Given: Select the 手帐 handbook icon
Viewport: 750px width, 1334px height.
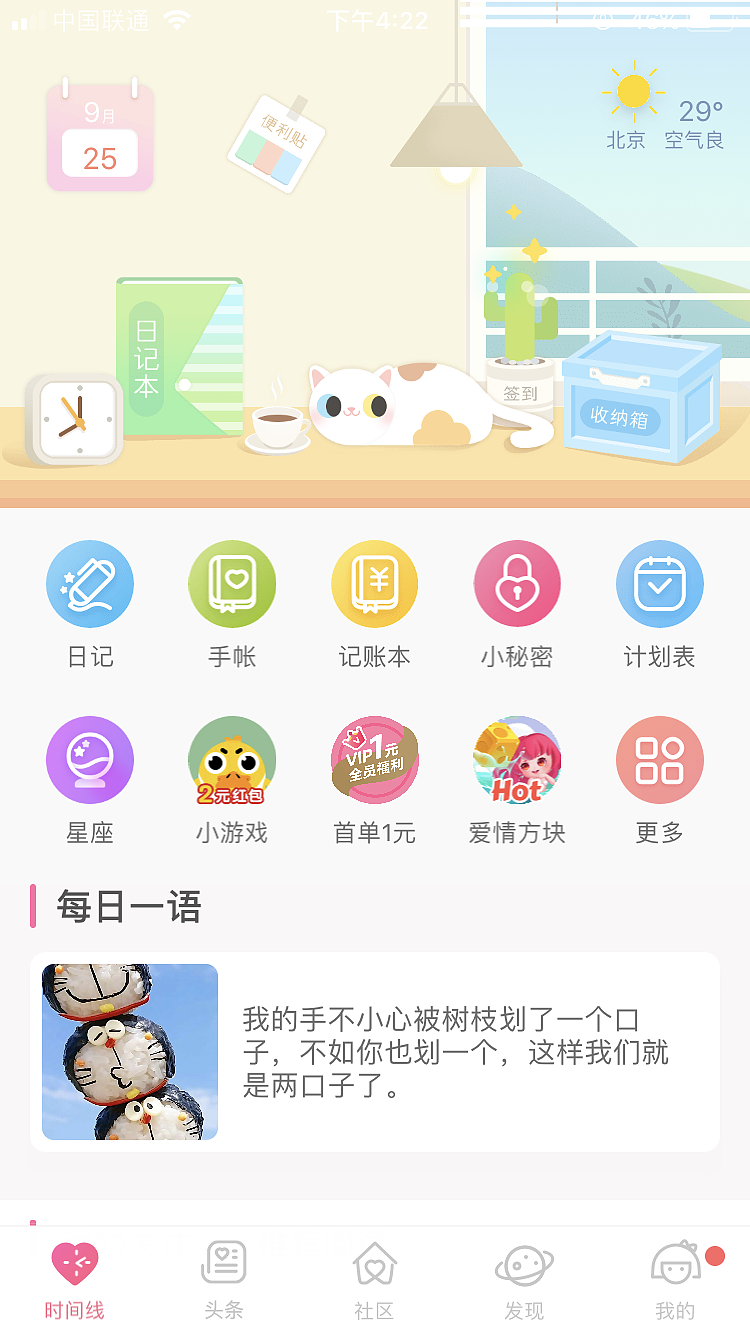Looking at the screenshot, I should (x=232, y=583).
